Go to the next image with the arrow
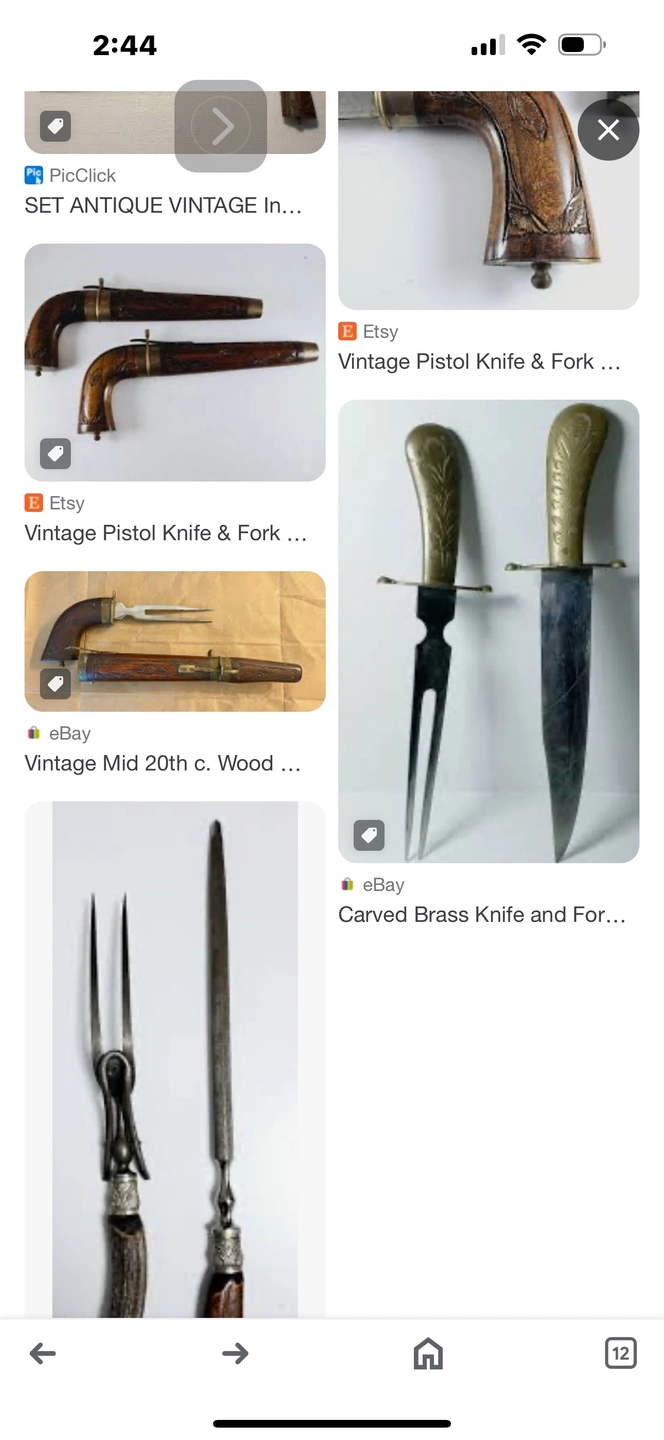664x1440 pixels. point(221,126)
